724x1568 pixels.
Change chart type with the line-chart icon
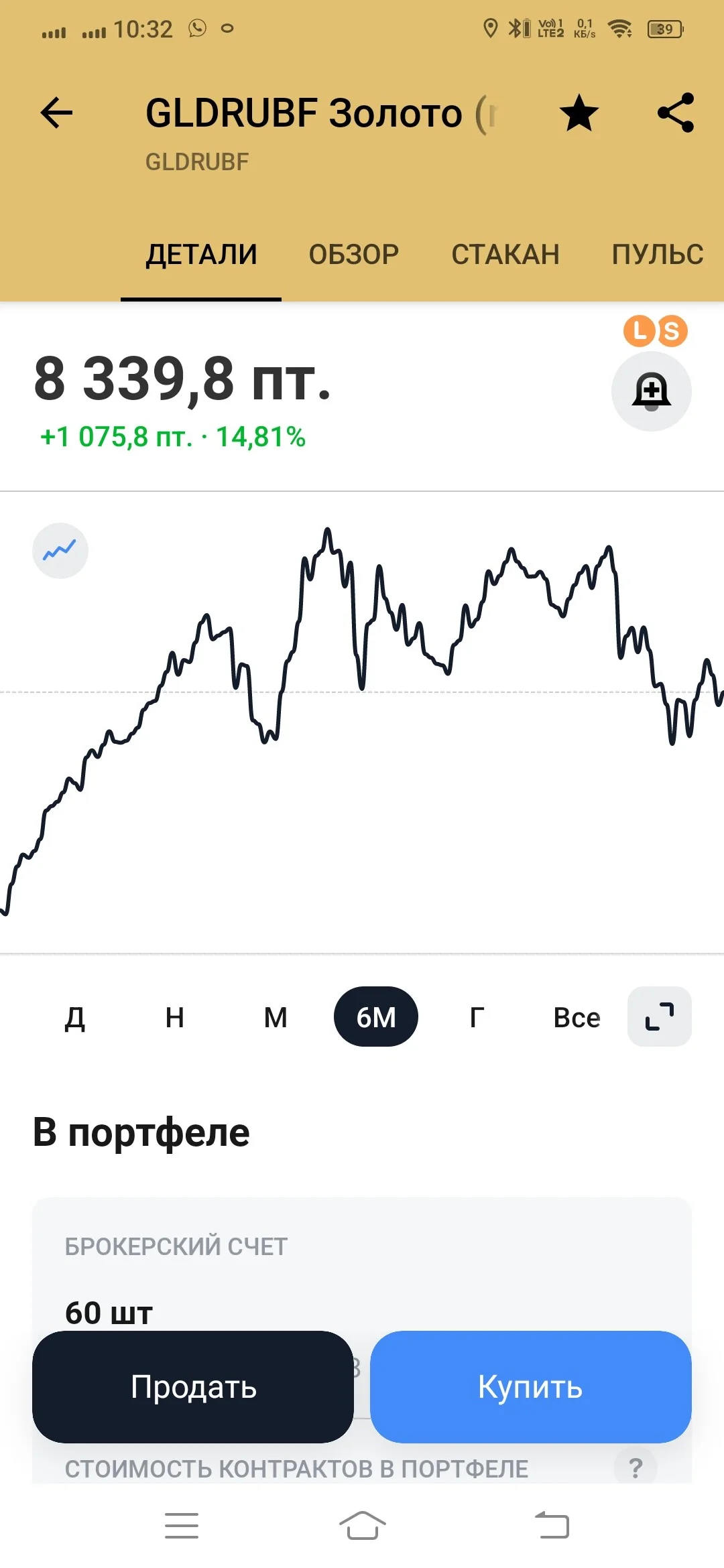(x=60, y=551)
